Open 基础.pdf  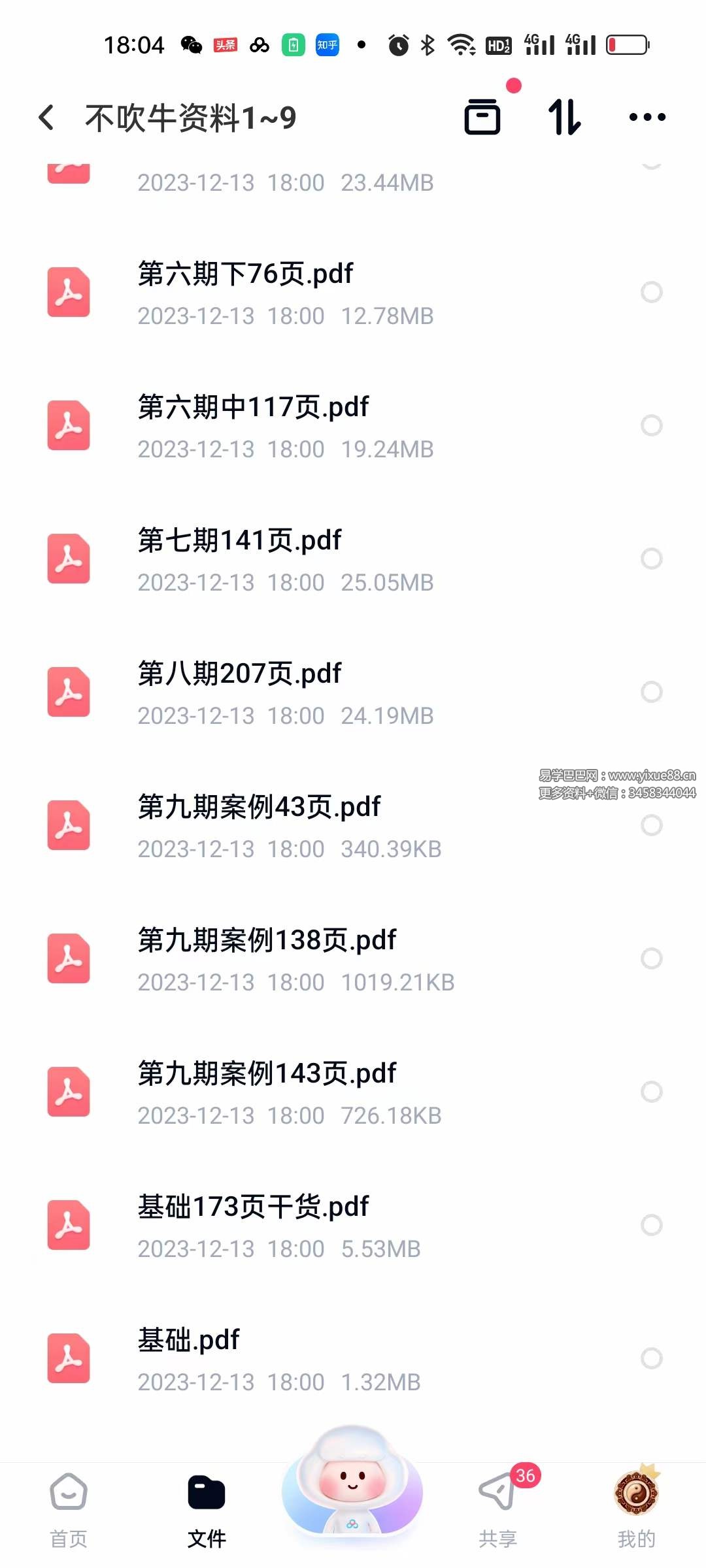tap(353, 1359)
